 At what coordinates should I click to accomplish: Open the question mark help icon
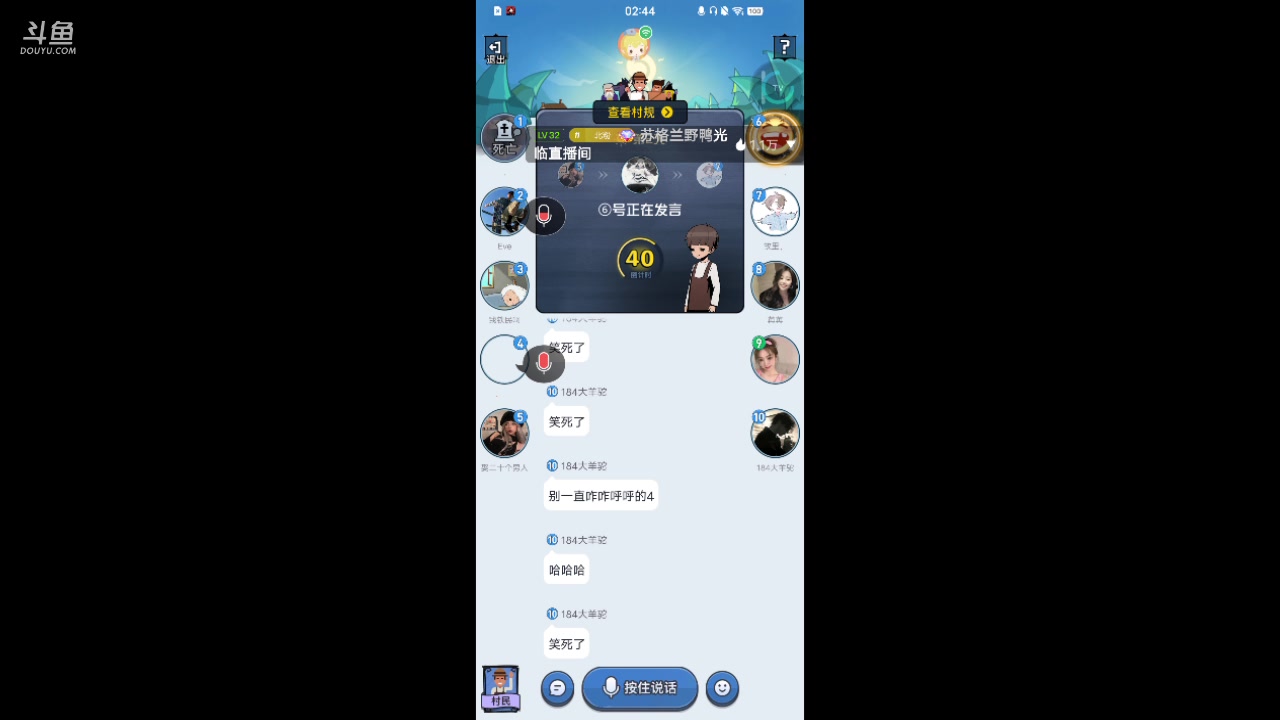pos(785,47)
